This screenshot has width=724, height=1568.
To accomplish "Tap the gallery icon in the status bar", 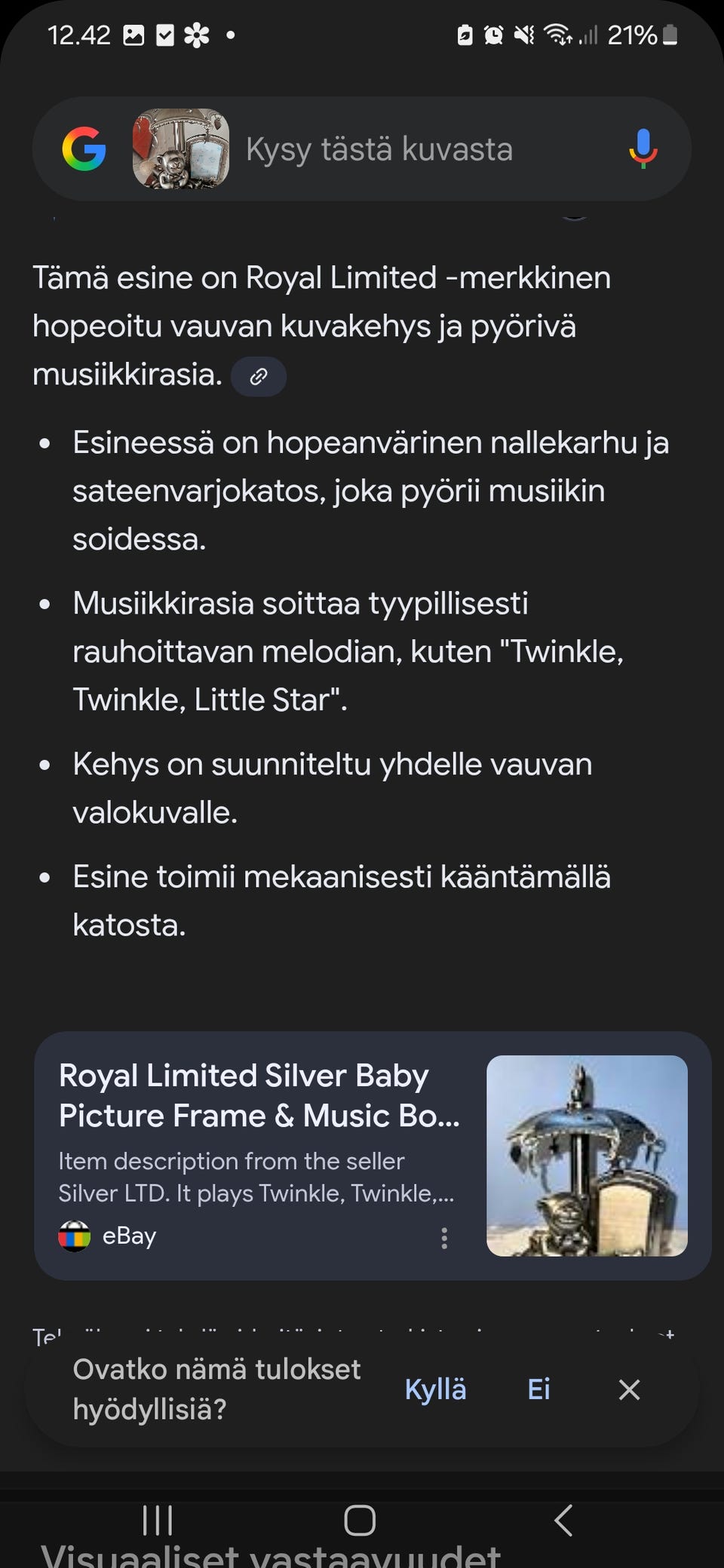I will (133, 34).
